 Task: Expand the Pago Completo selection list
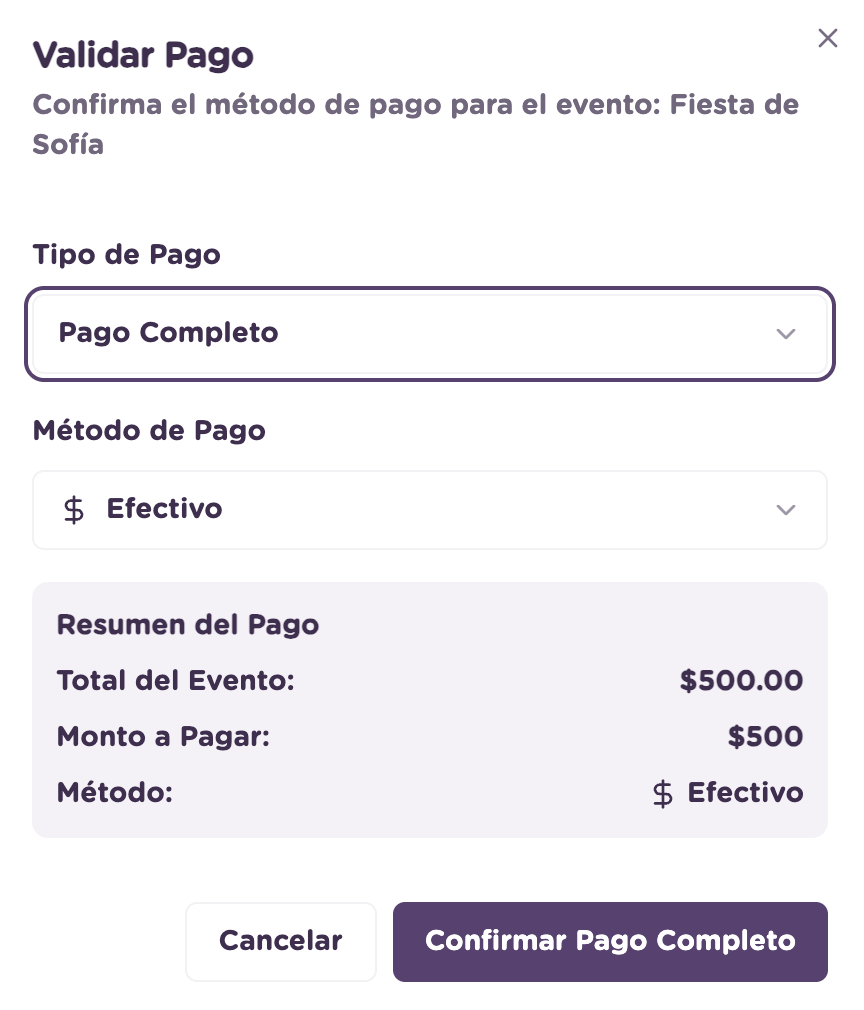[430, 334]
